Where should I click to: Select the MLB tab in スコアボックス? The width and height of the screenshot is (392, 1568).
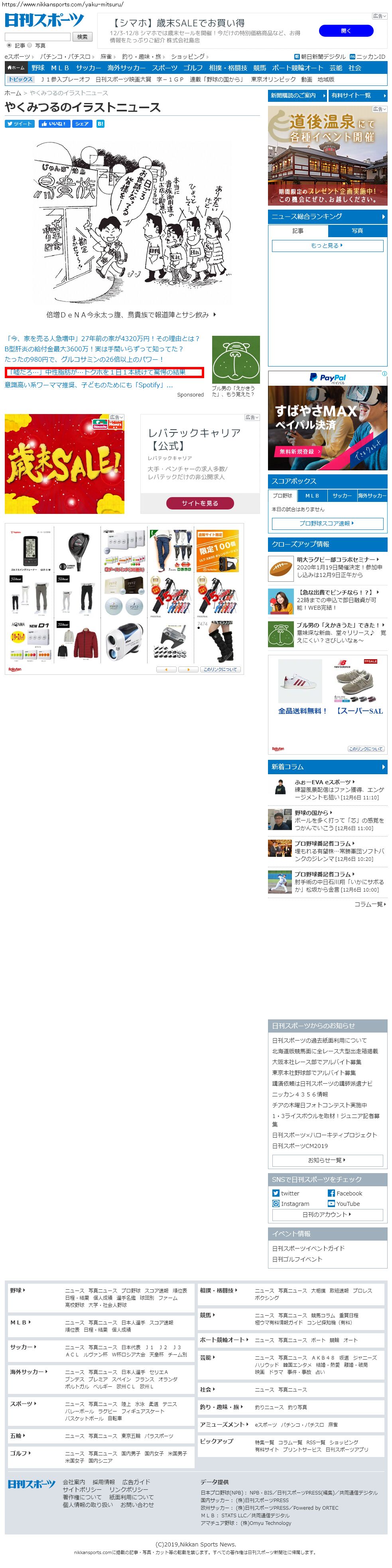point(312,496)
